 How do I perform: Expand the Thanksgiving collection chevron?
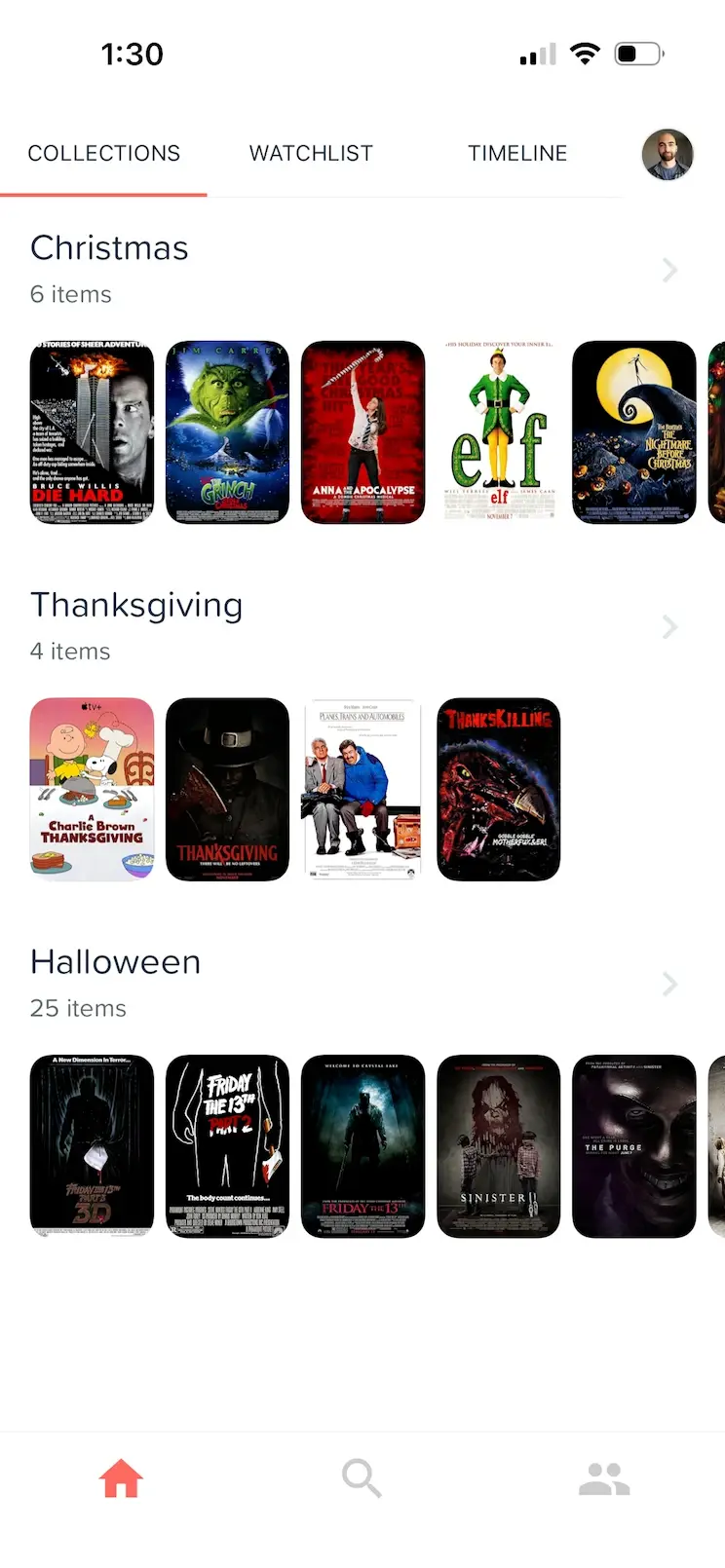[669, 626]
